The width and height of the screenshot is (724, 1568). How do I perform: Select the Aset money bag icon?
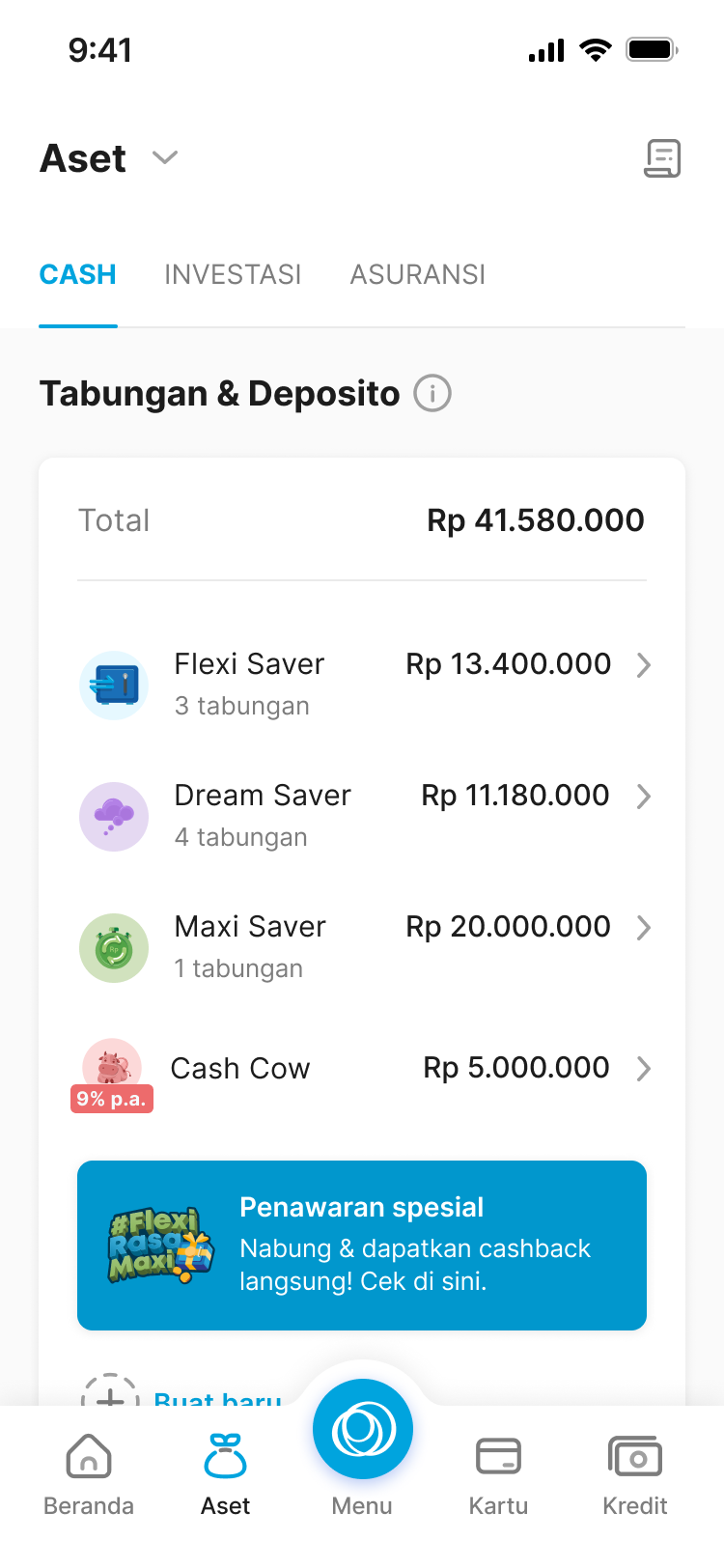click(225, 1448)
